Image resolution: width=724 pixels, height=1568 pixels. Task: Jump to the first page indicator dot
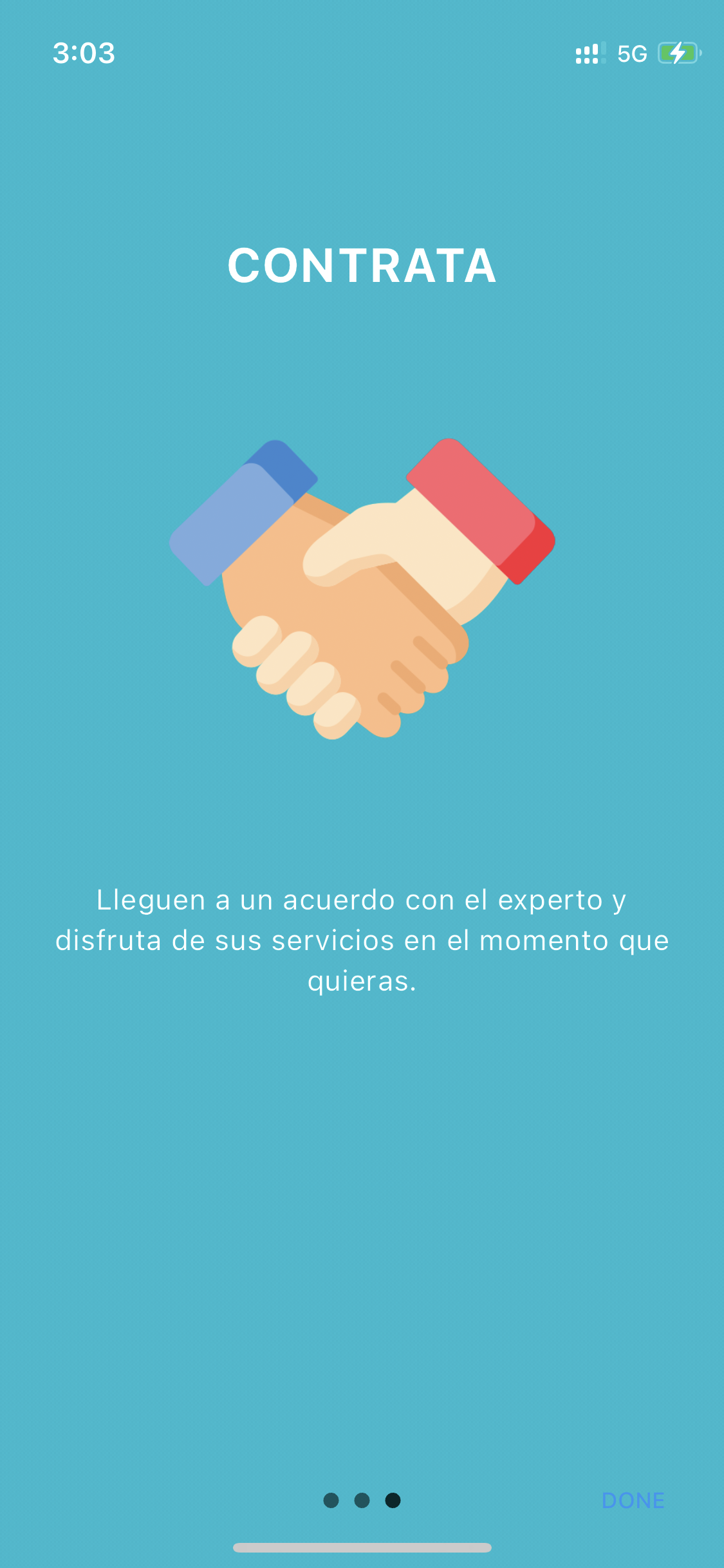pos(331,1500)
